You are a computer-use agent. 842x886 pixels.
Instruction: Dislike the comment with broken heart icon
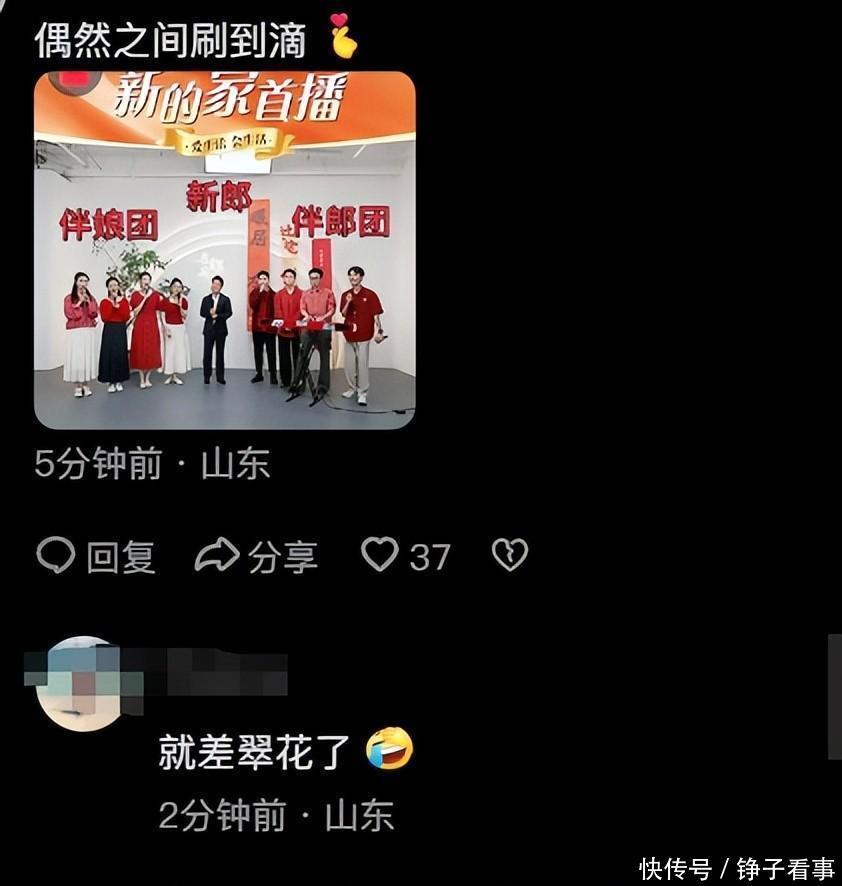(510, 555)
